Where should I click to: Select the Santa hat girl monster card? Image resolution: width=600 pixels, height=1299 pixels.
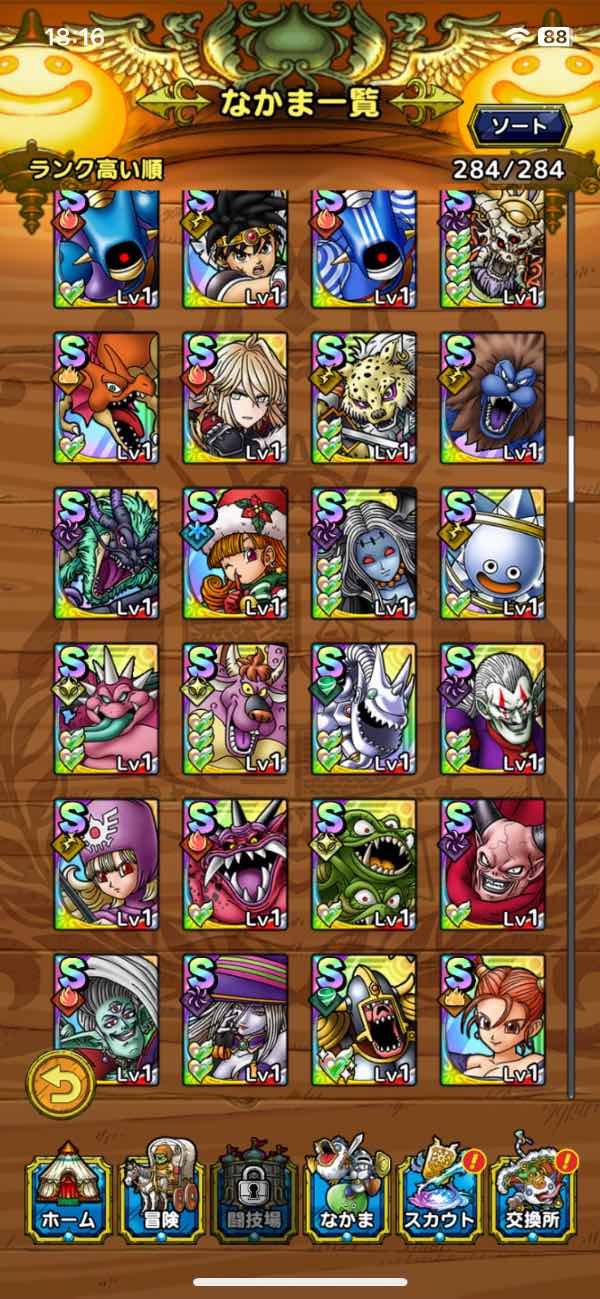(235, 553)
